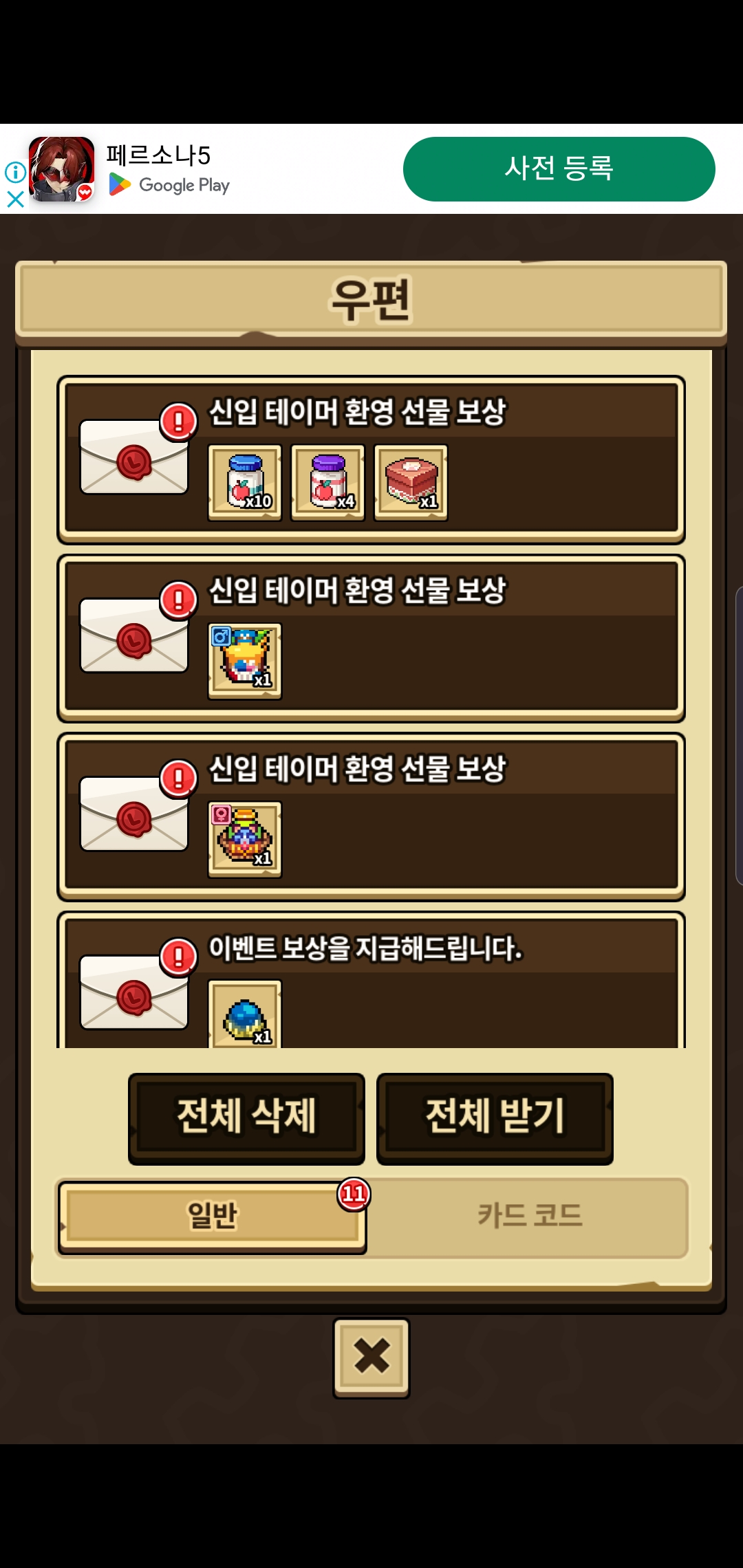Tap 전체 받기 to claim all mail
Screen dimensions: 743x1568
point(495,1118)
